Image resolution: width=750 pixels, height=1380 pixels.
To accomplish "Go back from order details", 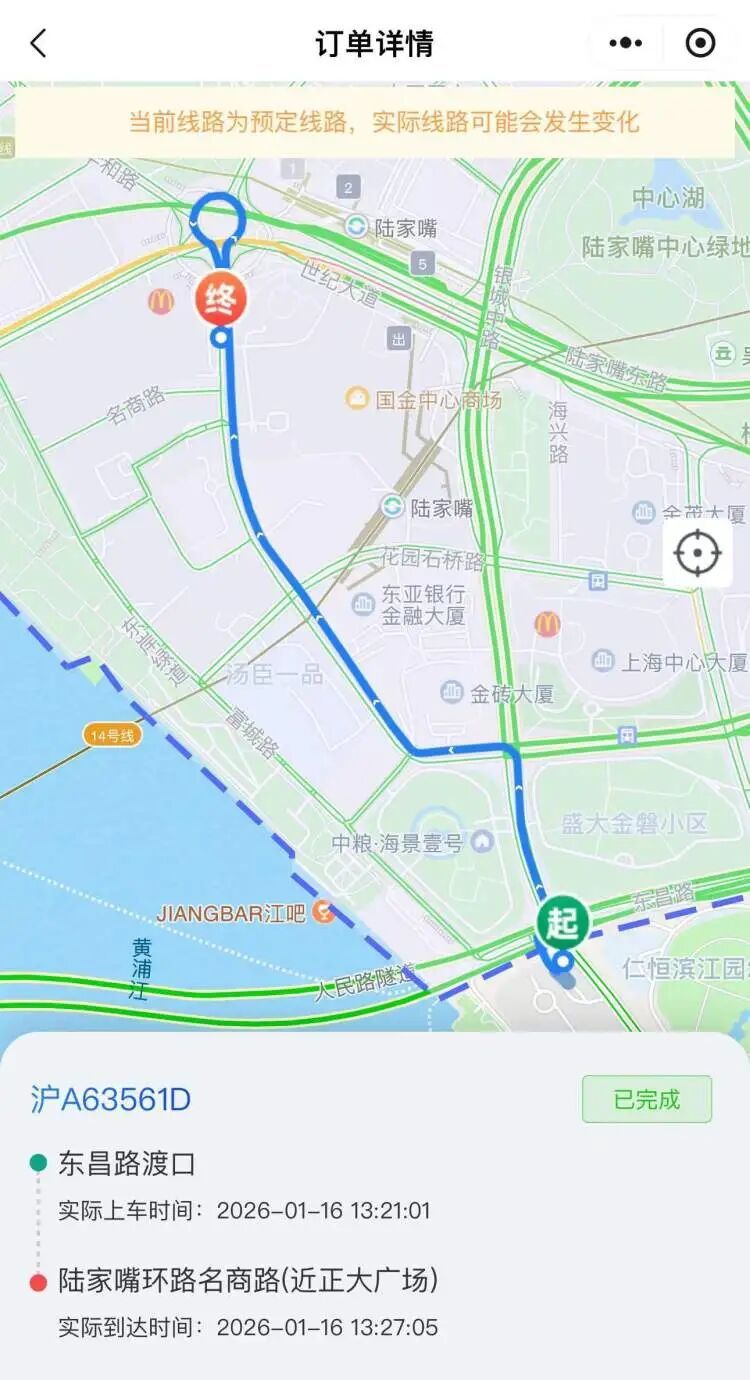I will pos(39,43).
